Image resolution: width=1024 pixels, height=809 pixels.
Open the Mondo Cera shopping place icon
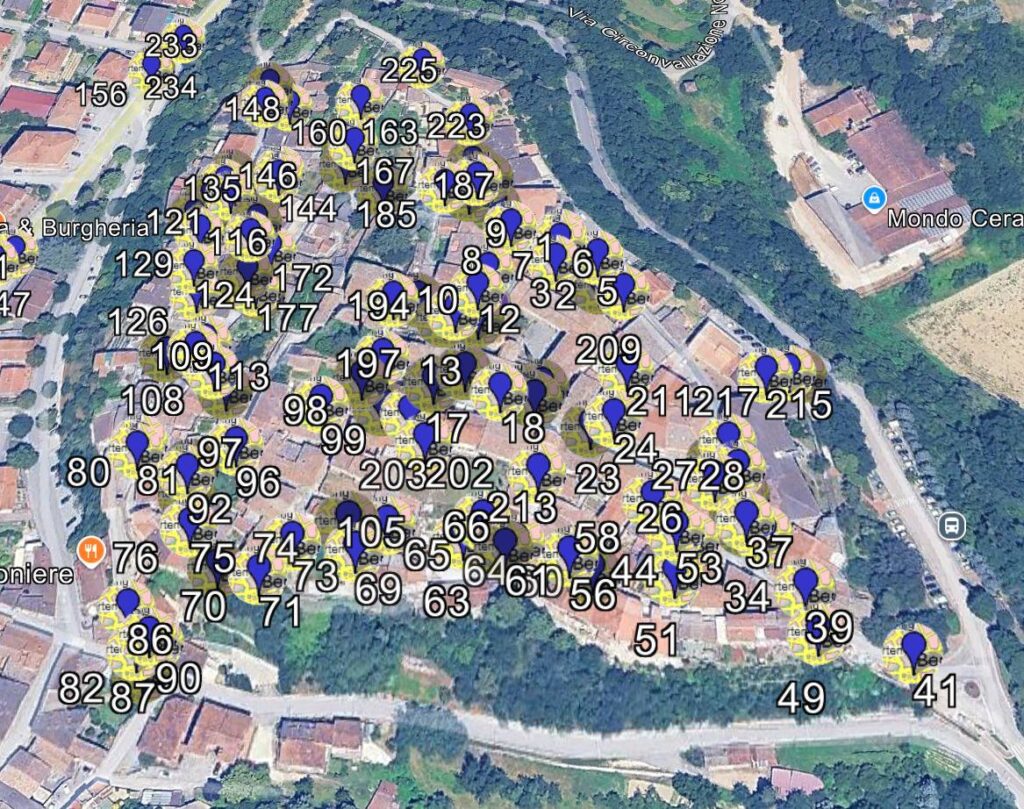(874, 199)
